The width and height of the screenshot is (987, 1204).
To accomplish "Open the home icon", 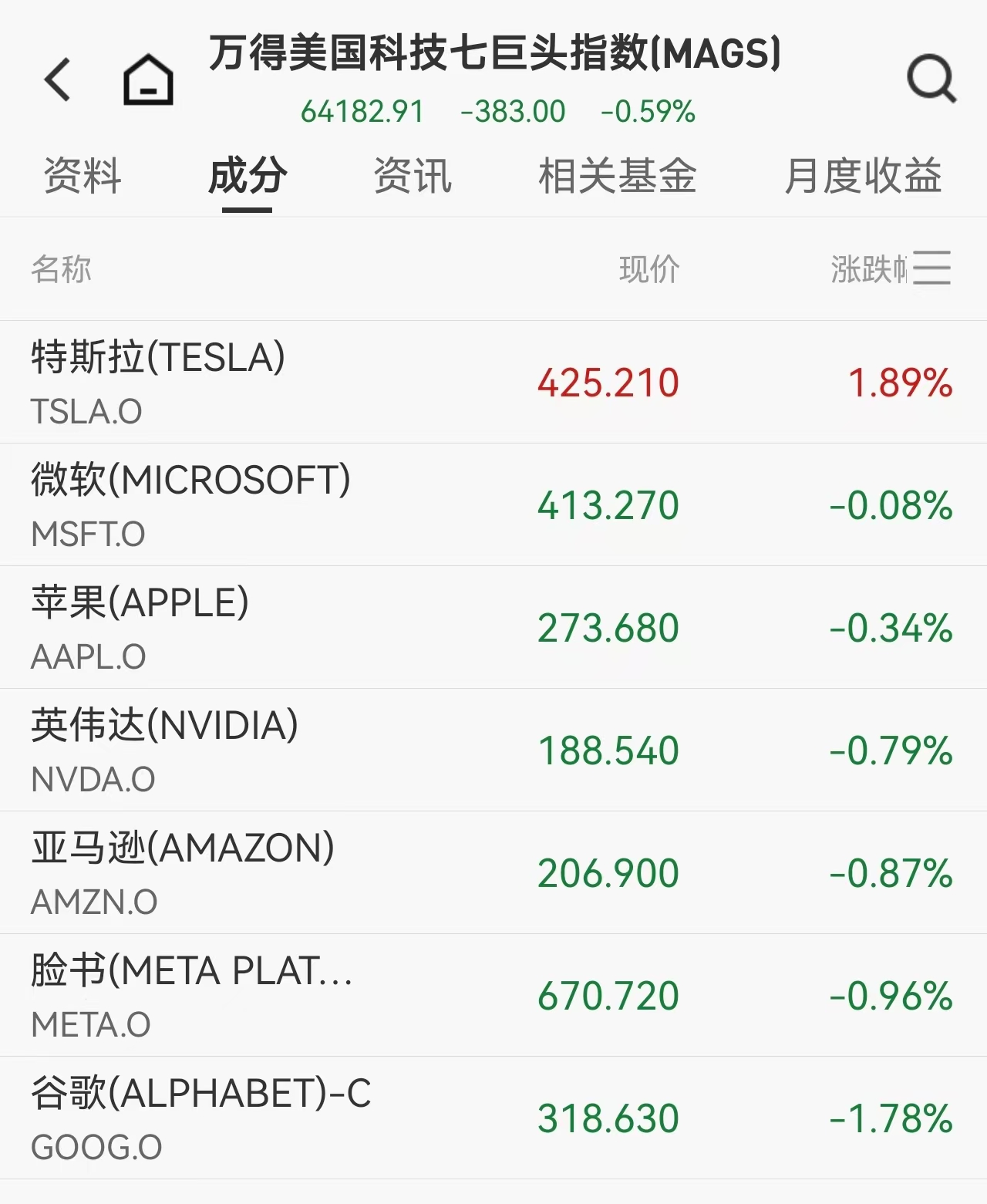I will tap(148, 79).
